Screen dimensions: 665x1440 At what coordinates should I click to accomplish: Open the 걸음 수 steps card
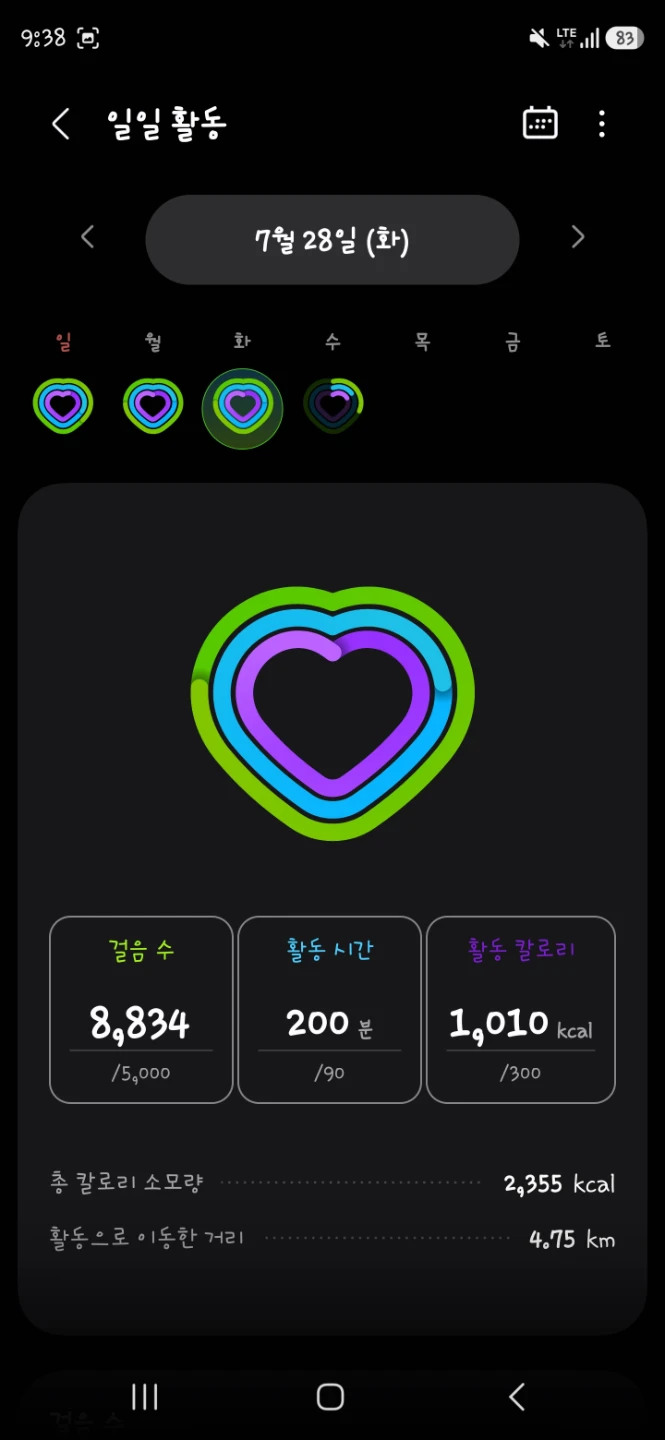141,1009
